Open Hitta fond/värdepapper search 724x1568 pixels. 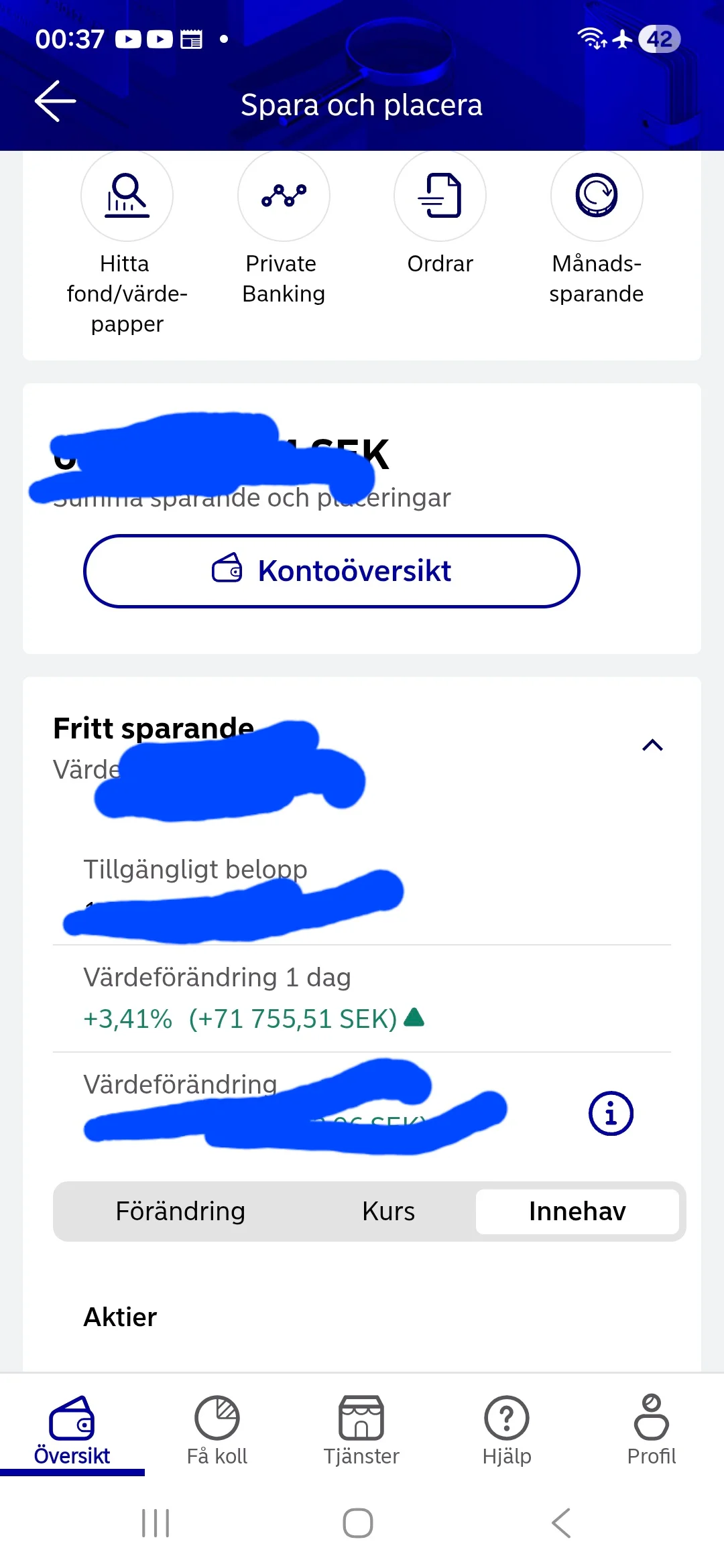[127, 196]
